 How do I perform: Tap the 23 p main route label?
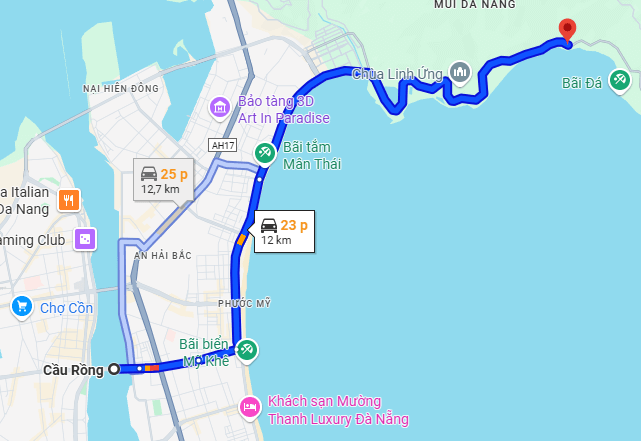click(284, 231)
